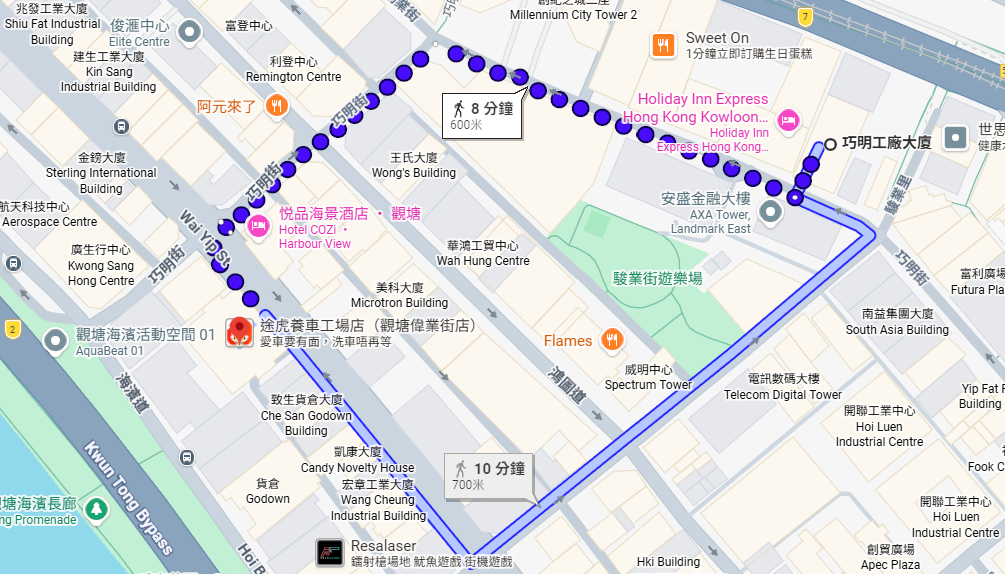Open the Elite Centre place marker
The image size is (1005, 574).
189,33
